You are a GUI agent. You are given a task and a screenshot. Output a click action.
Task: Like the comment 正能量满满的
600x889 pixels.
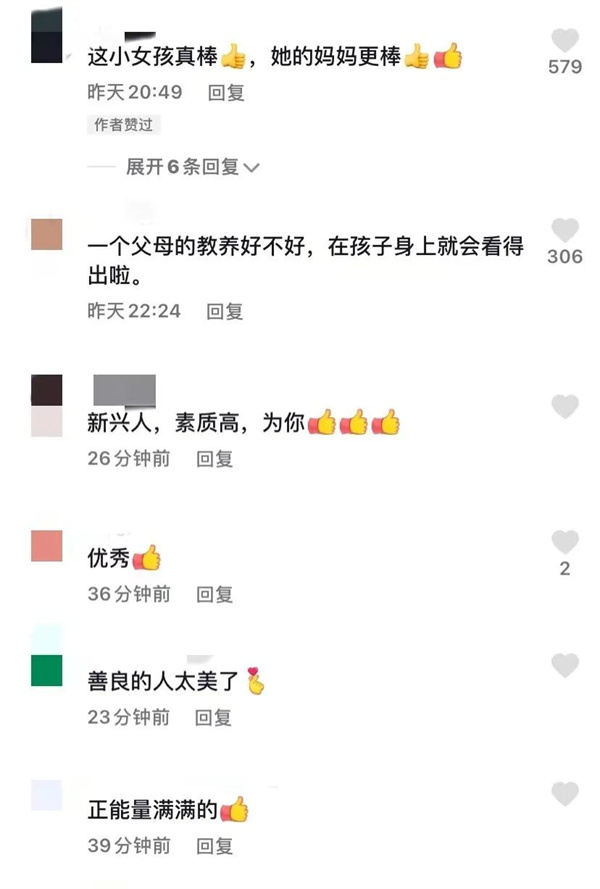(x=565, y=794)
